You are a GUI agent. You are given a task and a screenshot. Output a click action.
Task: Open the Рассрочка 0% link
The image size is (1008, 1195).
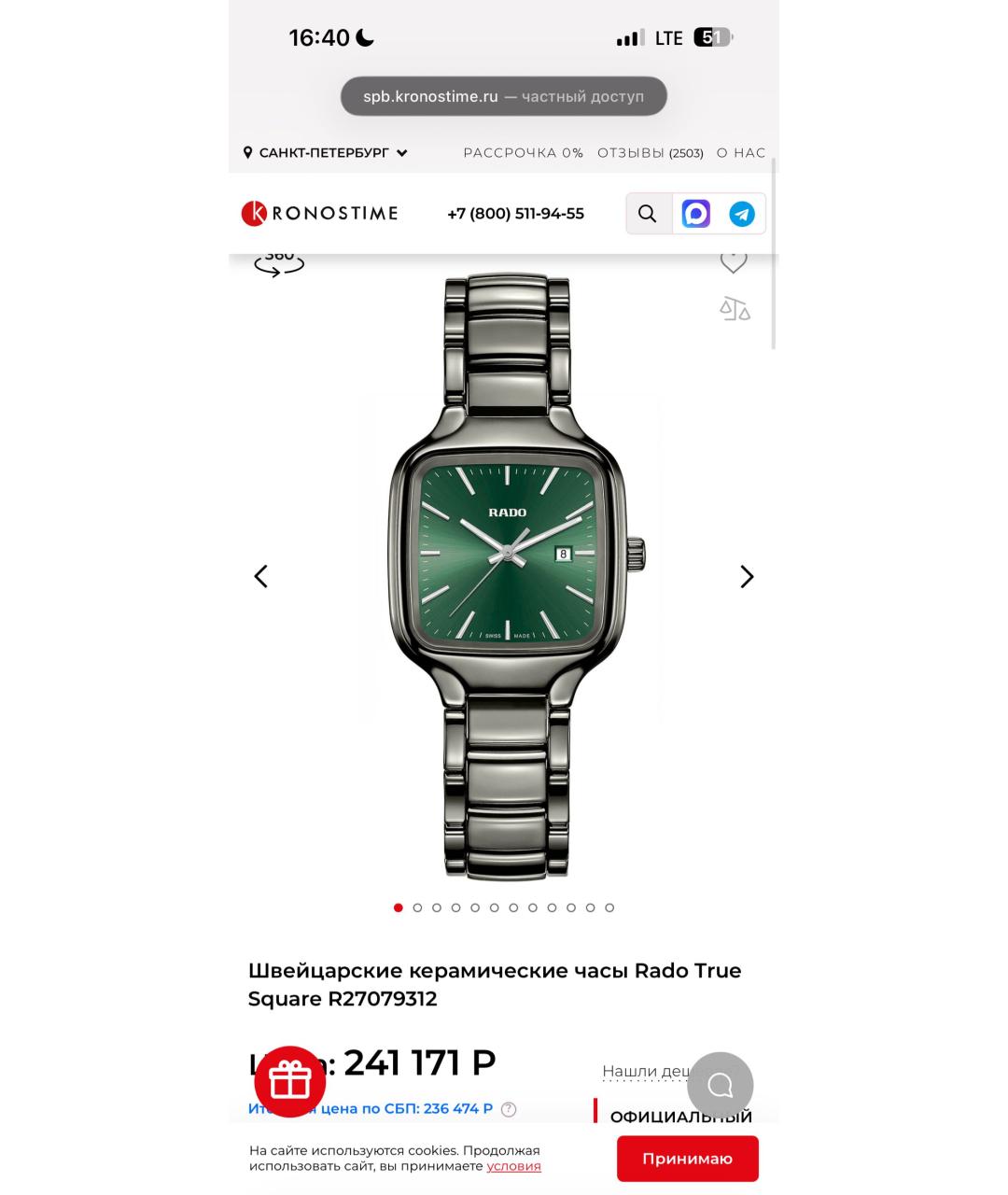point(523,153)
